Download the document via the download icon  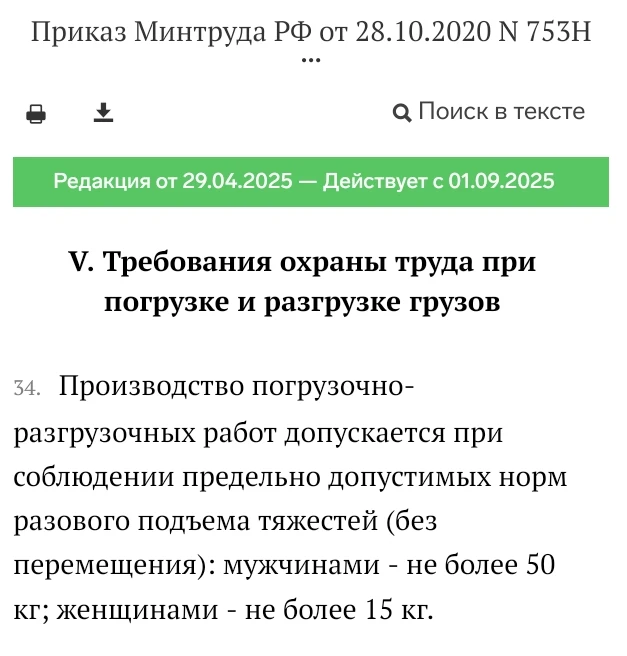103,113
